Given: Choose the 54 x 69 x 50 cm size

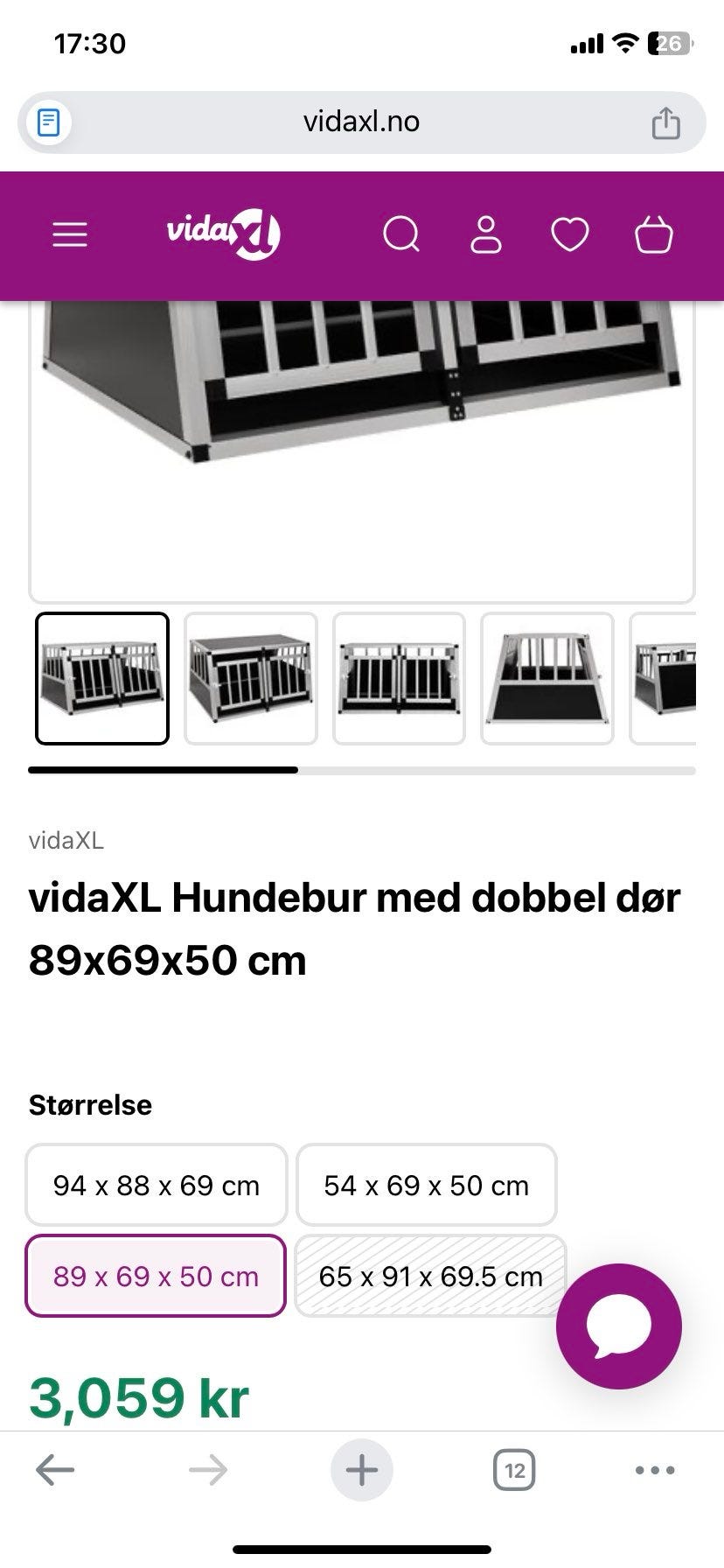Looking at the screenshot, I should 427,1186.
